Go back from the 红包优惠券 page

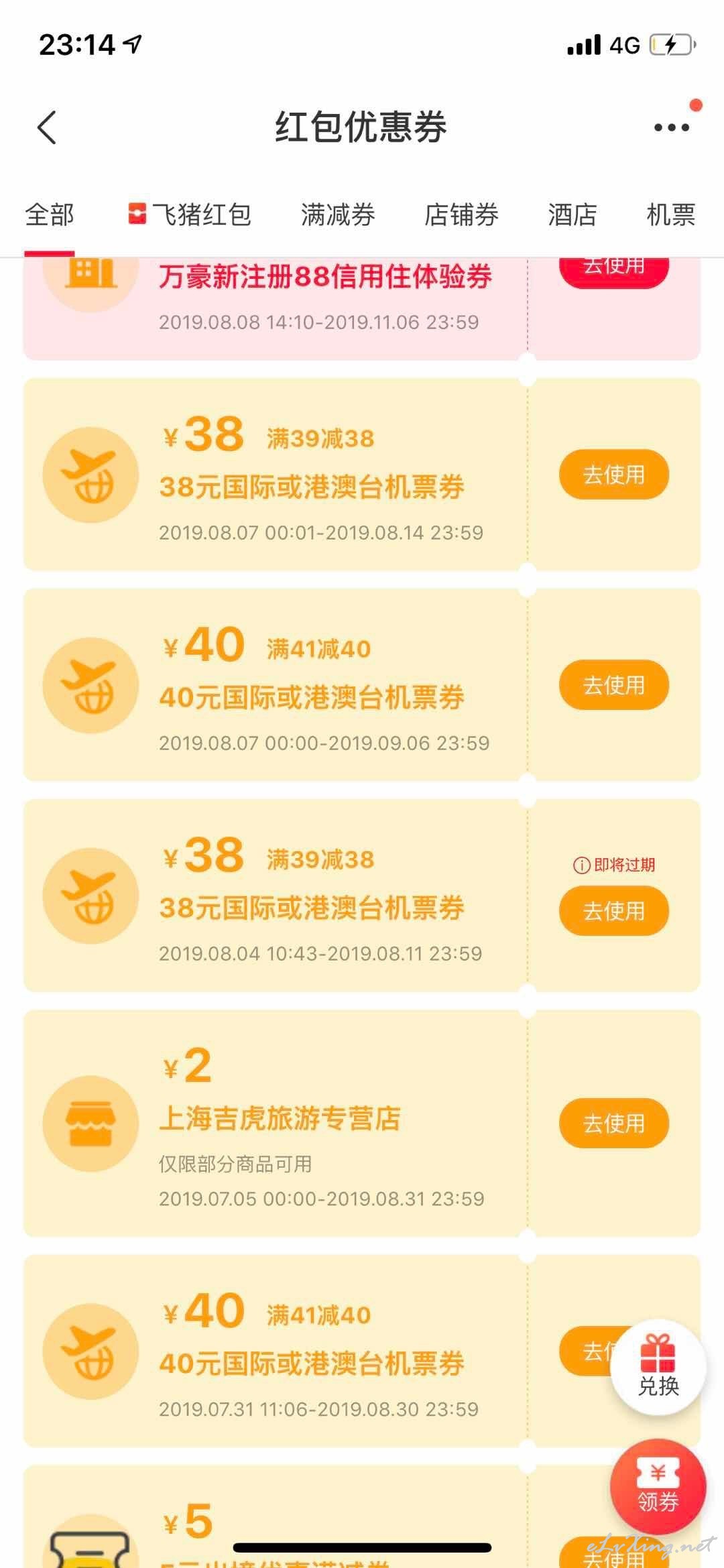point(47,127)
